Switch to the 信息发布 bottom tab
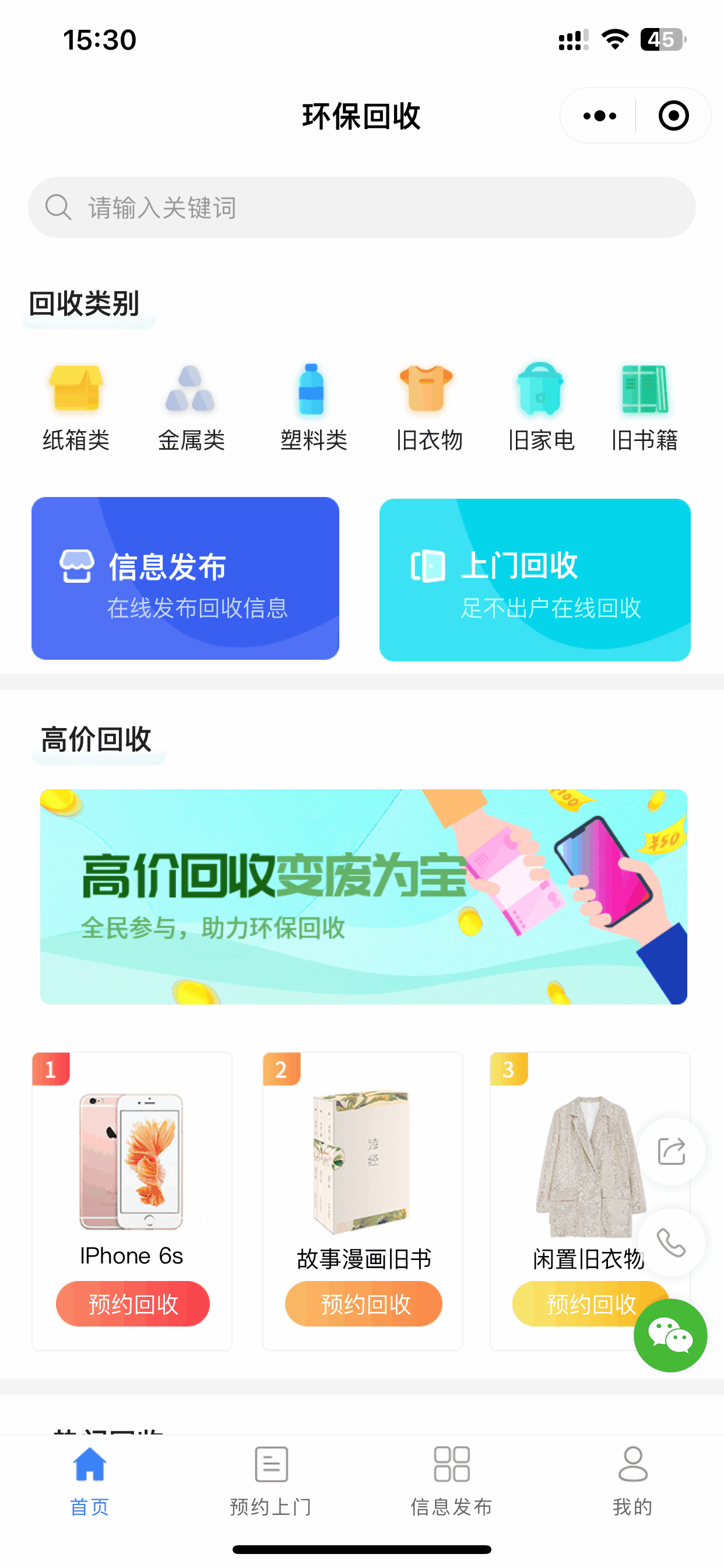Screen dimensions: 724x1568 [450, 1485]
